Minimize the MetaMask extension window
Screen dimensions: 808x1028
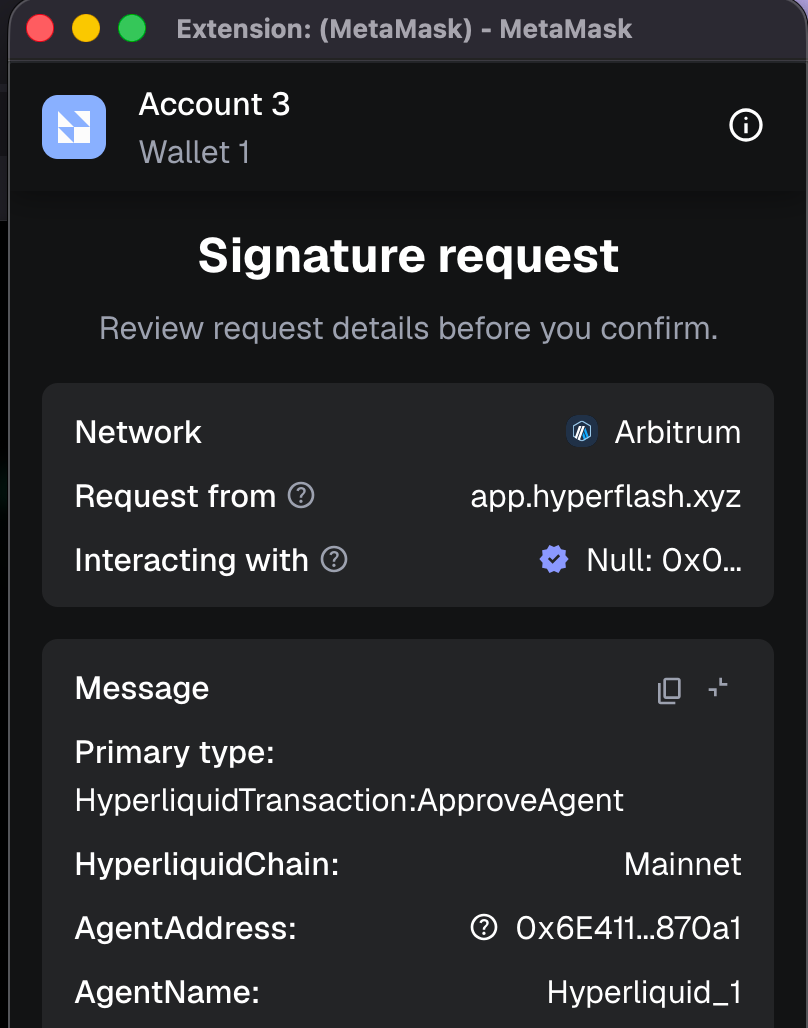(86, 28)
